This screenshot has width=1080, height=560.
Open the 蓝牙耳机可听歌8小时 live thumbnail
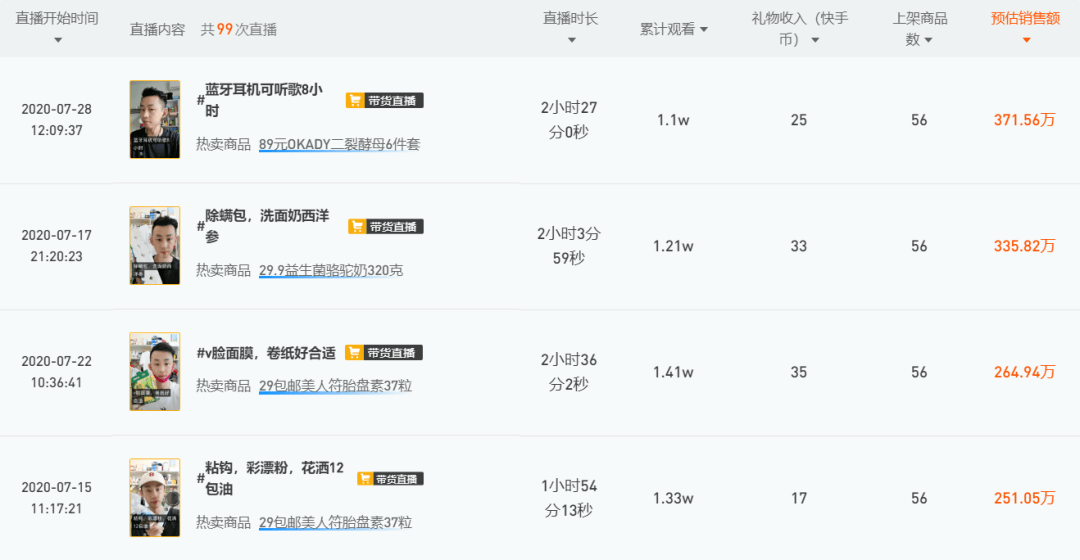(x=155, y=119)
